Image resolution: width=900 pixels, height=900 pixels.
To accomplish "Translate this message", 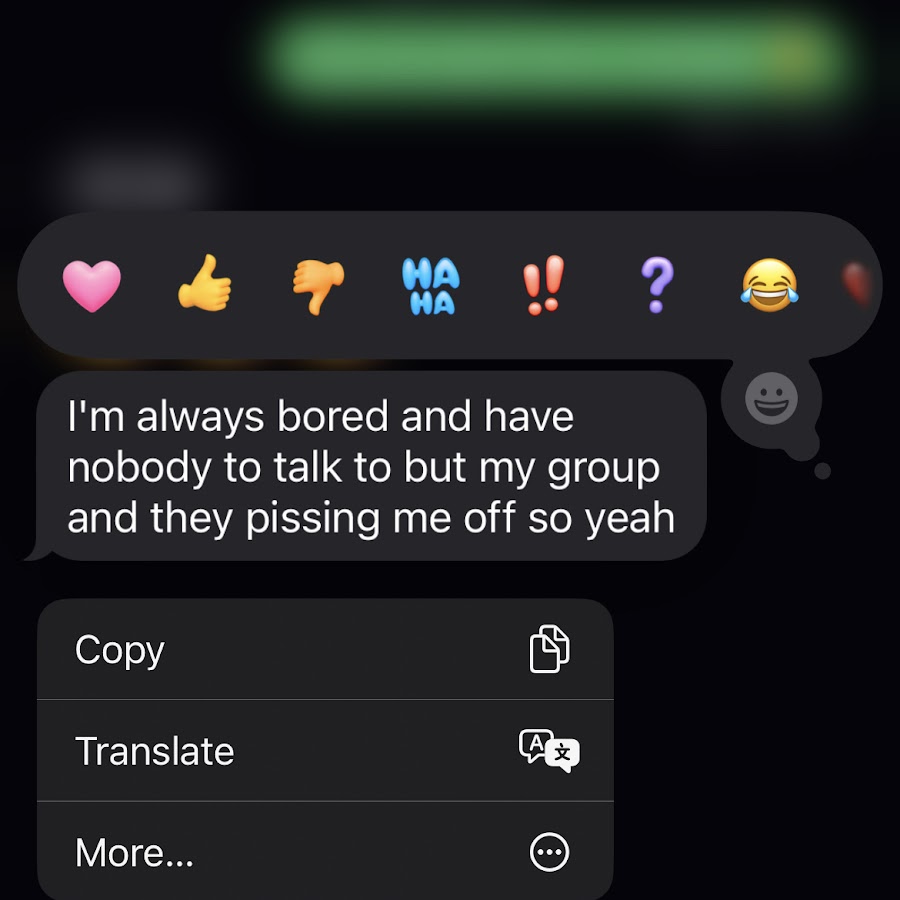I will (325, 751).
